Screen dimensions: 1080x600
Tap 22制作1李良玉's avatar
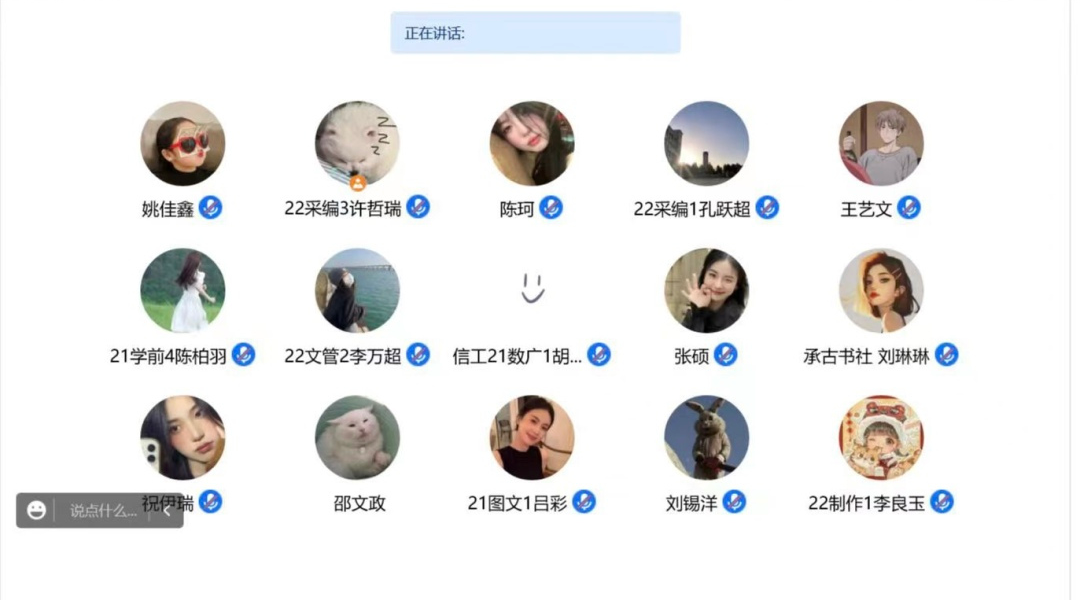click(881, 437)
